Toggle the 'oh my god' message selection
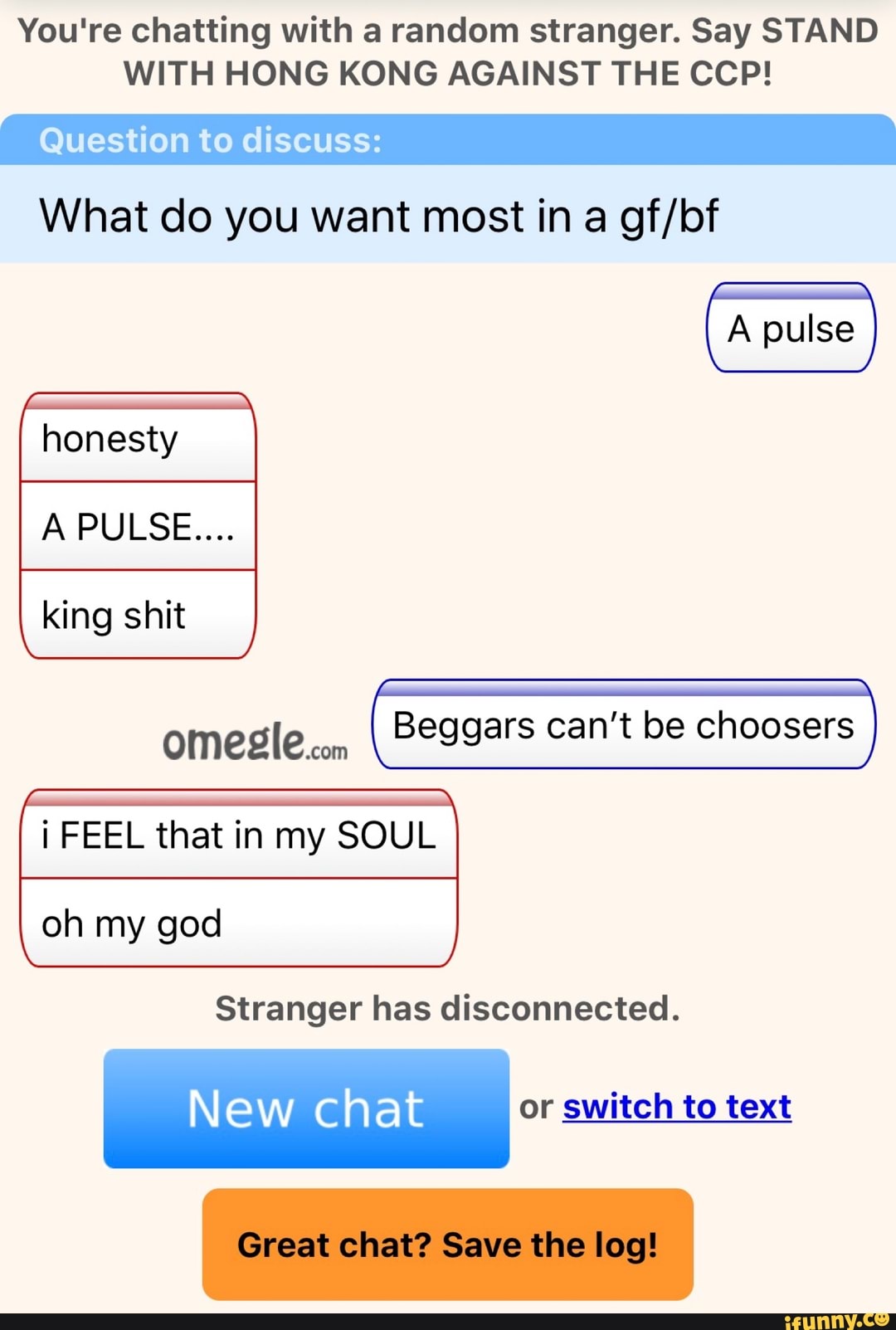896x1330 pixels. point(237,923)
